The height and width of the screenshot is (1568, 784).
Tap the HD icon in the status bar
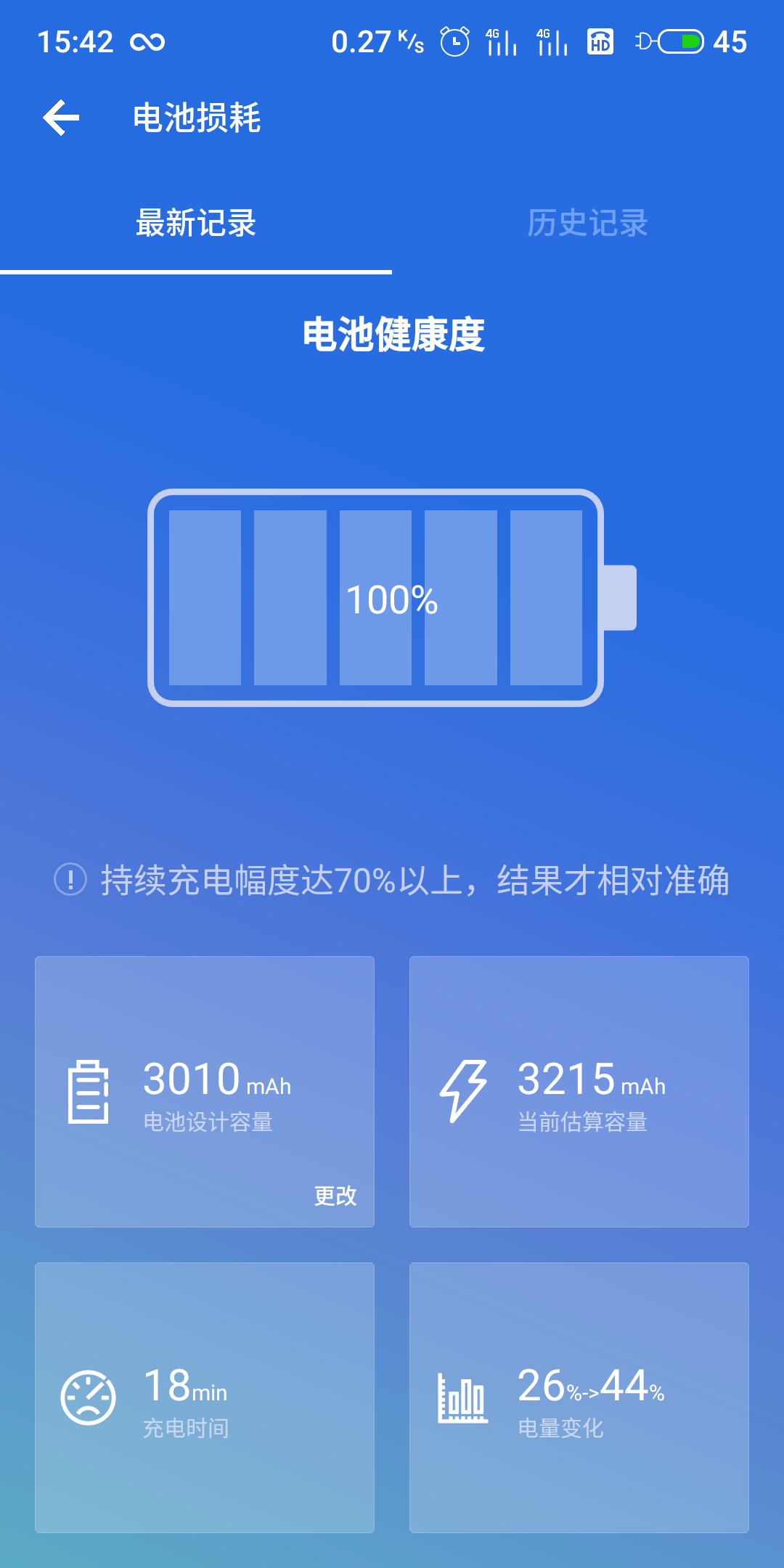599,42
